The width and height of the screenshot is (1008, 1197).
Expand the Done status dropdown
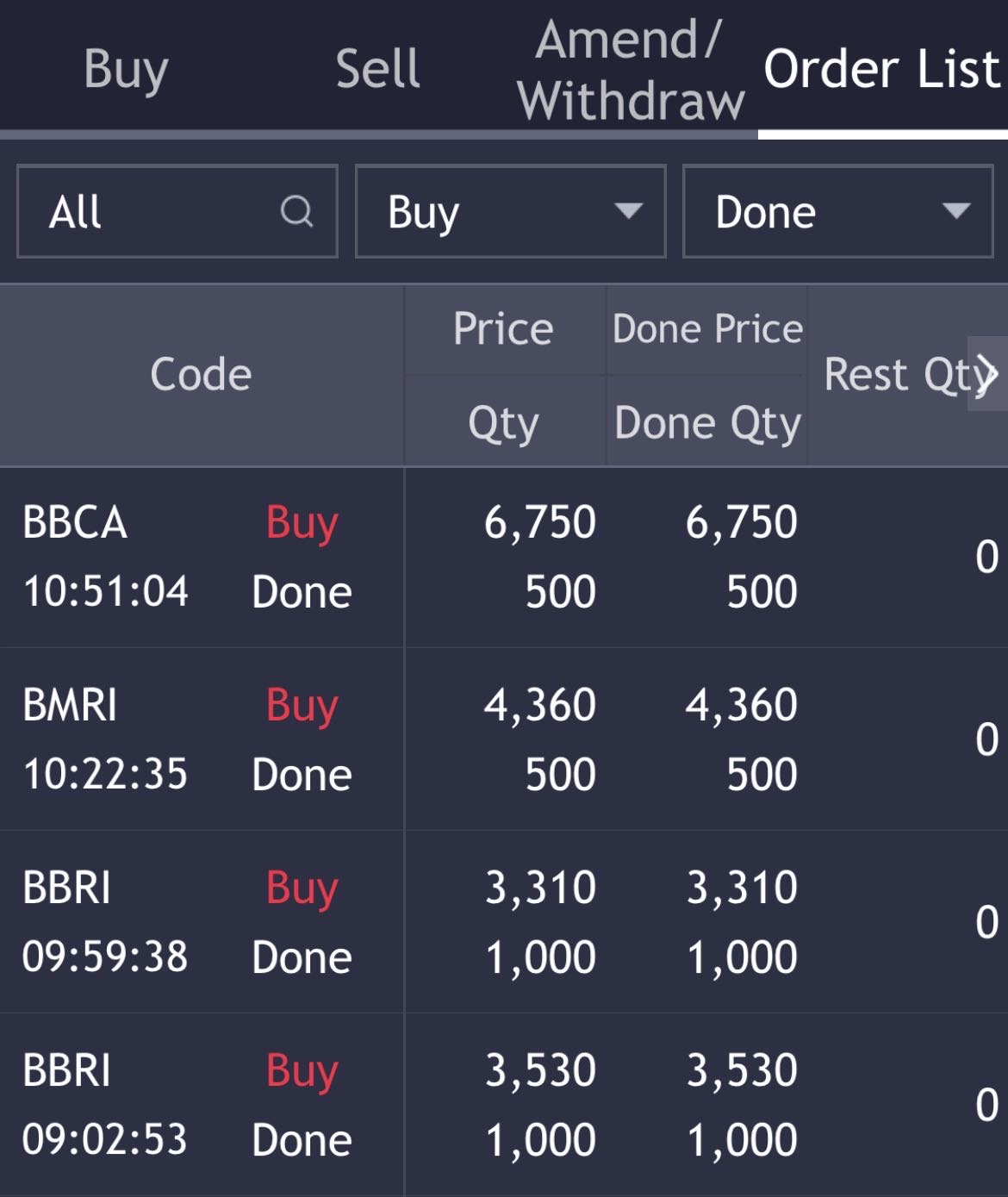tap(837, 212)
